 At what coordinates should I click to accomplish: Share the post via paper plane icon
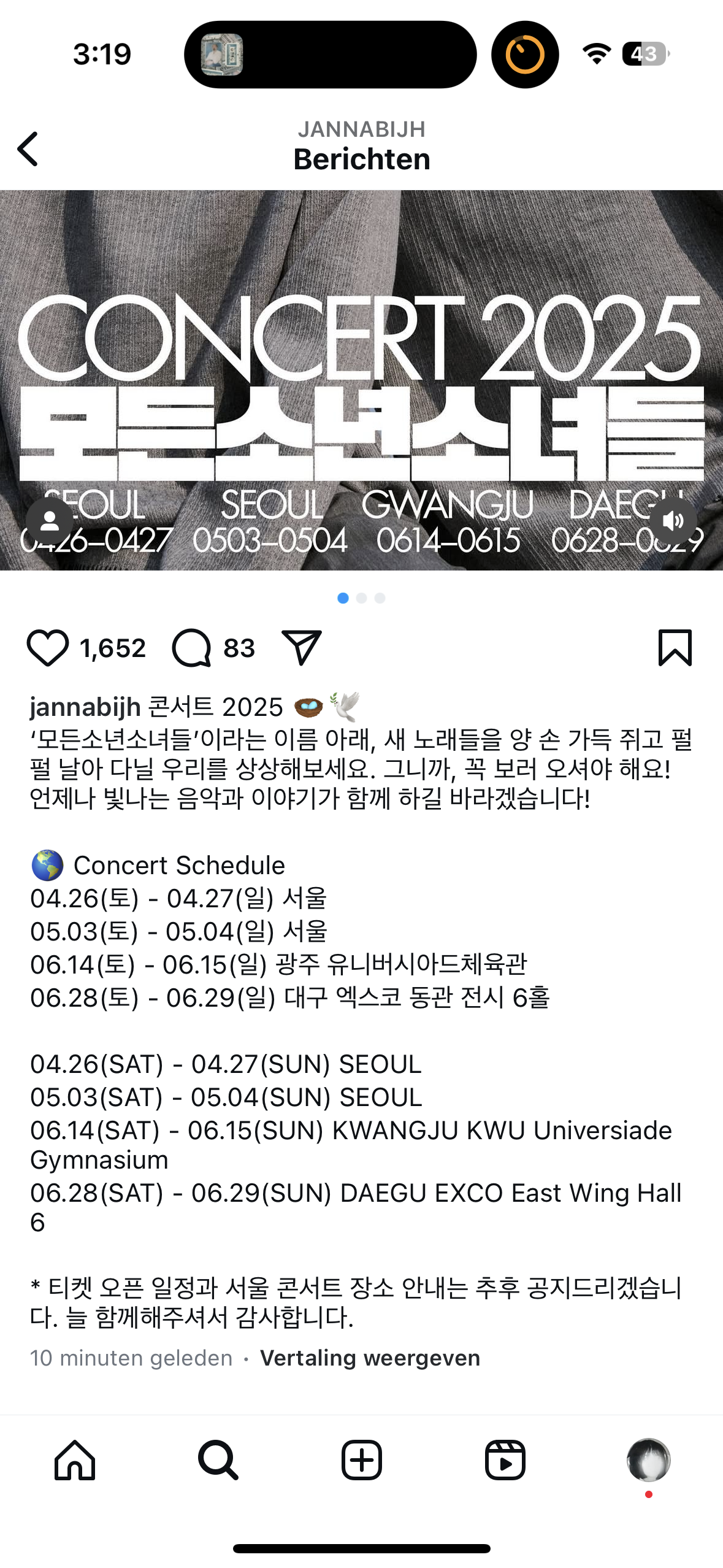click(x=301, y=648)
